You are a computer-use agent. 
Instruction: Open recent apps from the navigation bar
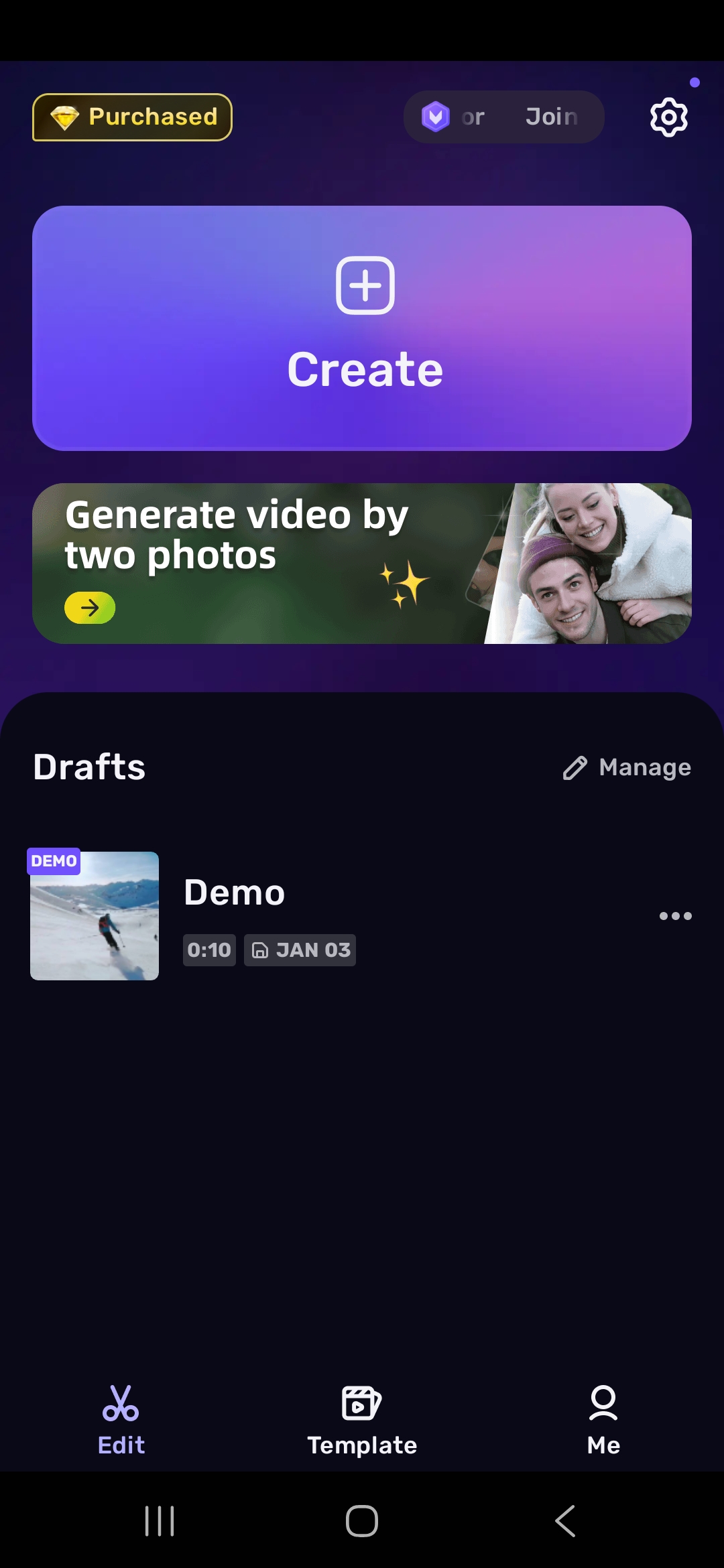pyautogui.click(x=158, y=1520)
